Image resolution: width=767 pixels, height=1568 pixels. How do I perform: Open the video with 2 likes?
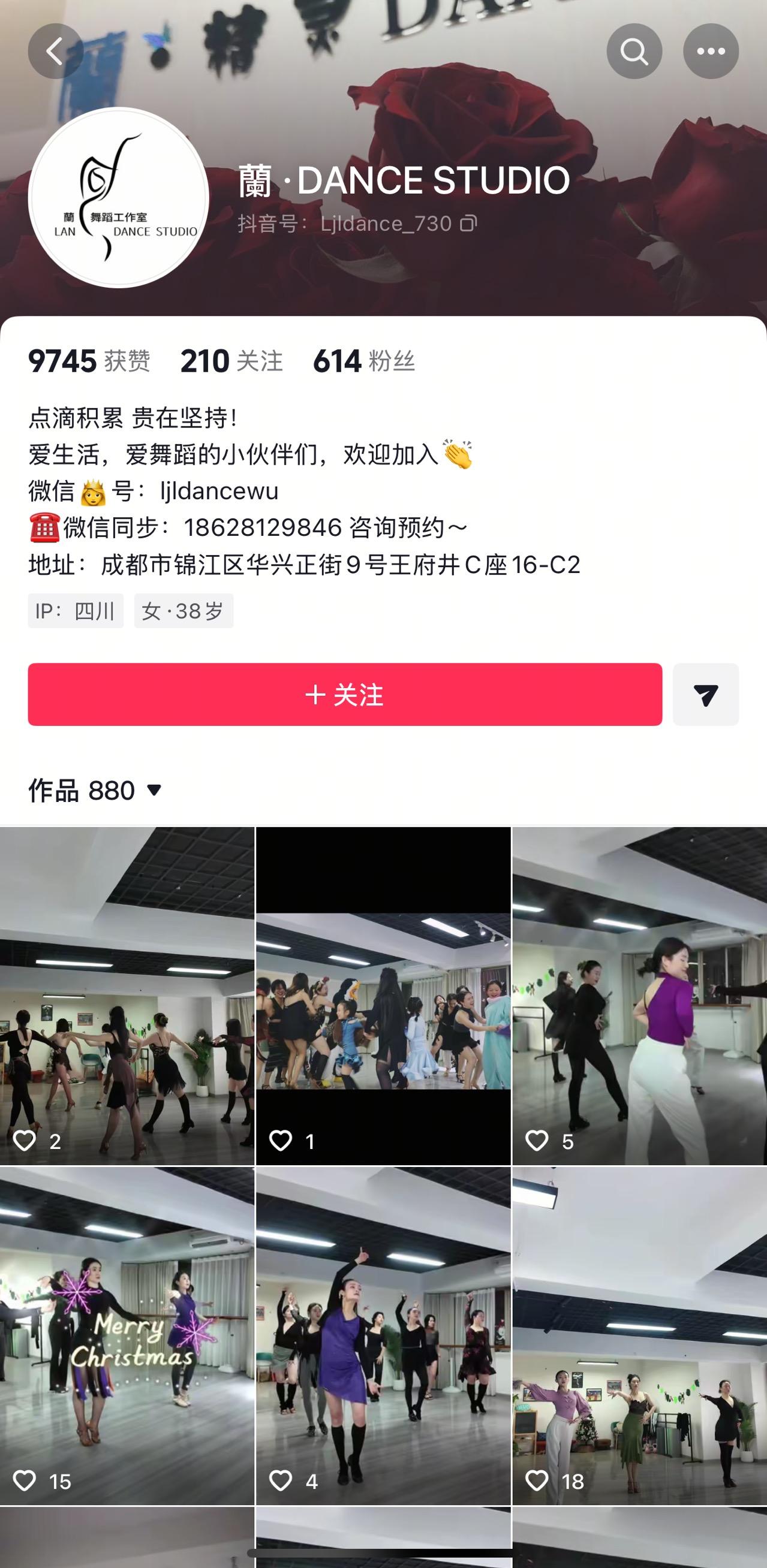click(x=127, y=994)
